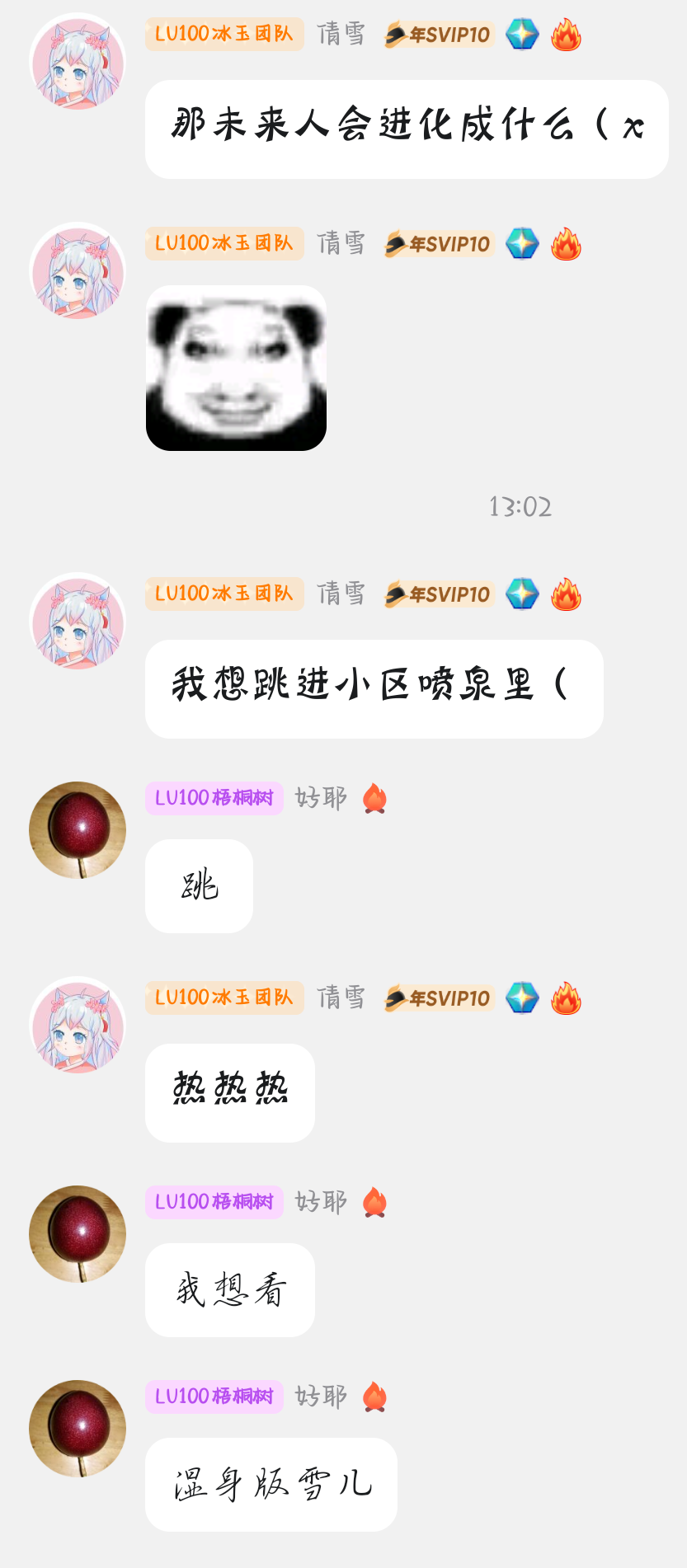The width and height of the screenshot is (687, 1568).
Task: Click the LU100梧桐树 badge on the last message
Action: pos(214,1396)
